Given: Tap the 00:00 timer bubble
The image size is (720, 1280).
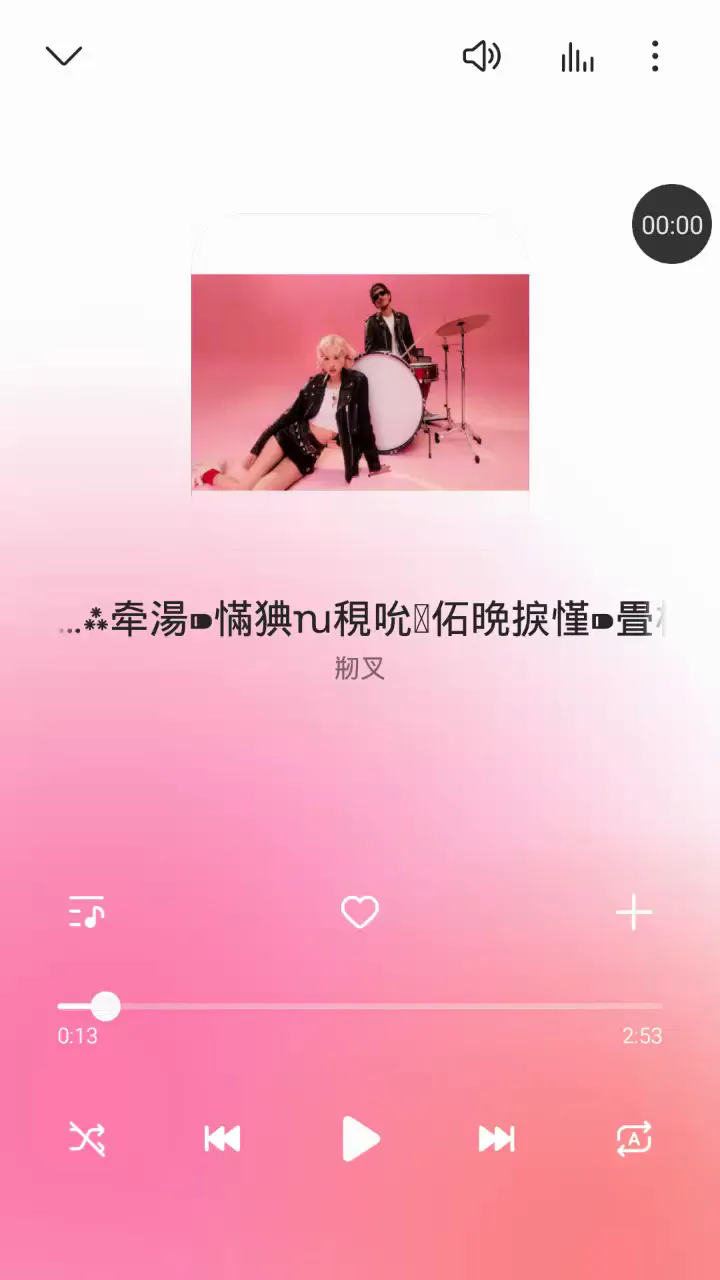Looking at the screenshot, I should point(672,224).
